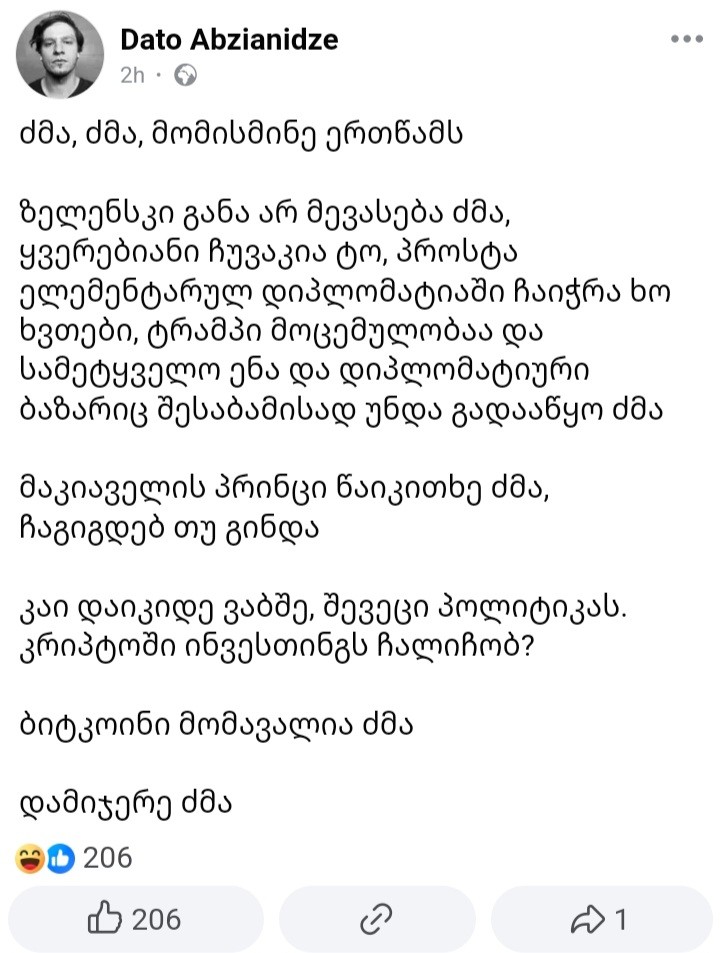Image resolution: width=720 pixels, height=953 pixels.
Task: Like the post with the thumbs-up button
Action: coord(135,919)
